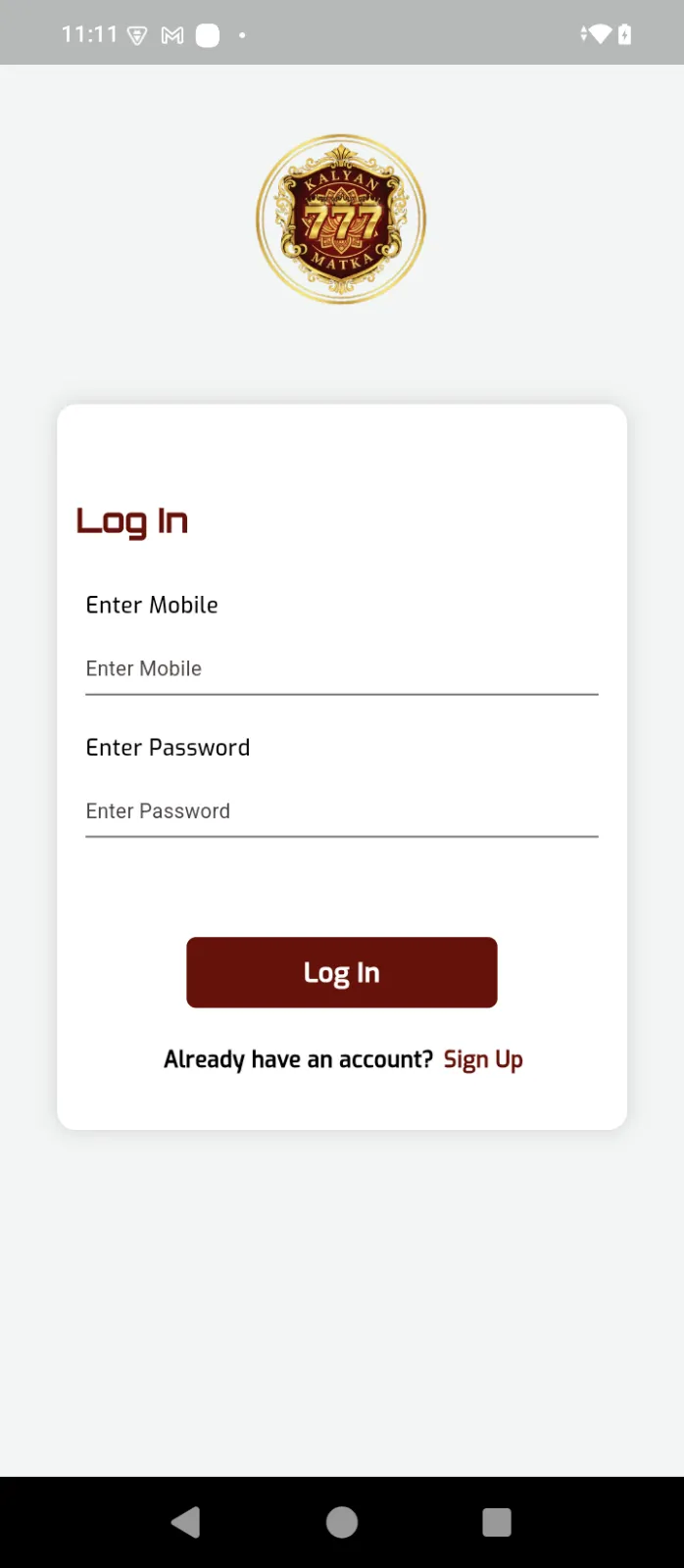
Task: Go back using the system back button
Action: (186, 1522)
